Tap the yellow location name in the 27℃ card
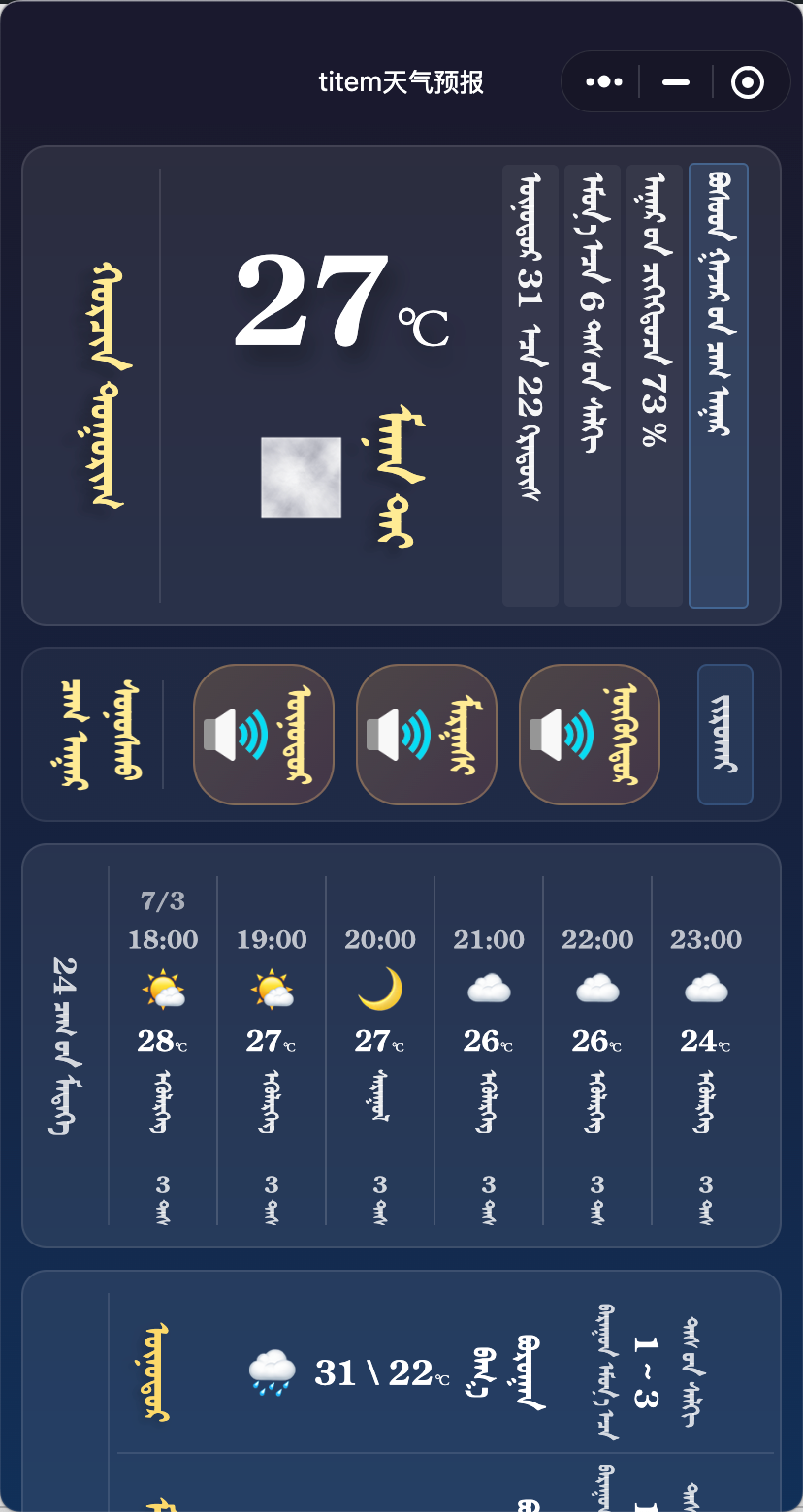The width and height of the screenshot is (803, 1512). pyautogui.click(x=106, y=386)
